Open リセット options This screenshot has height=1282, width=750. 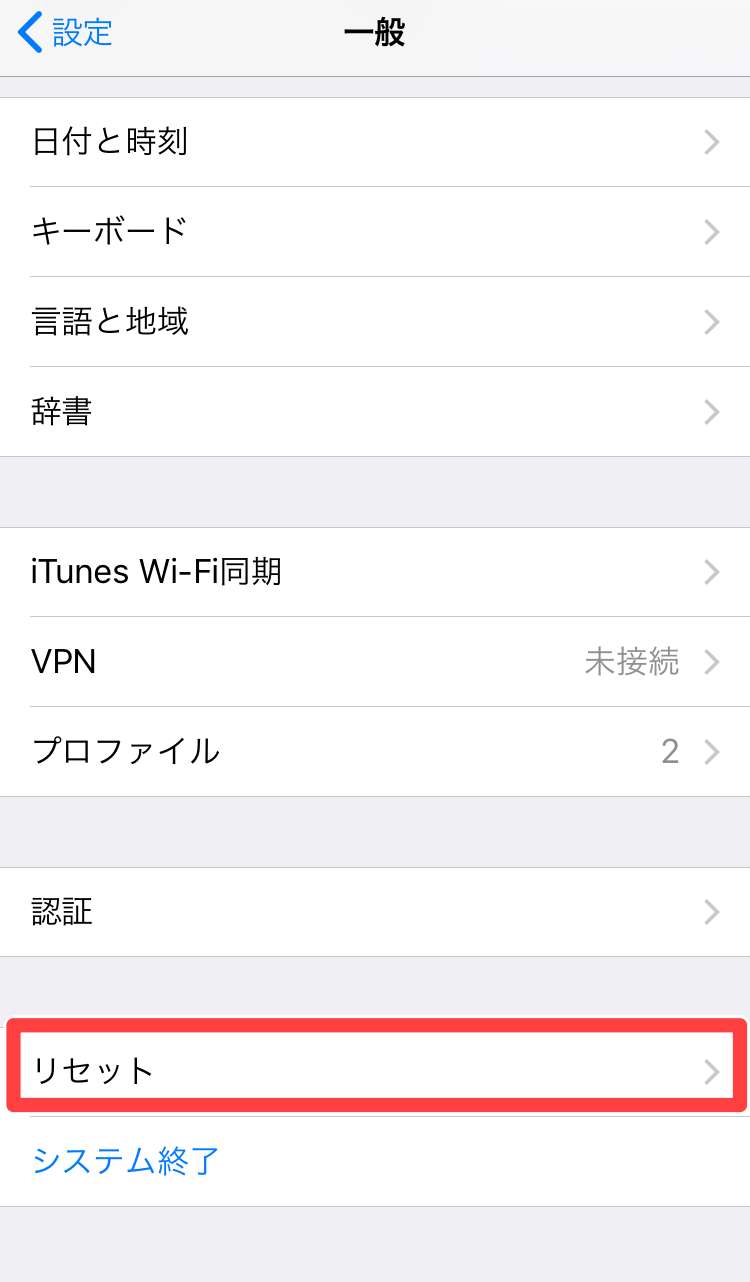(375, 1071)
